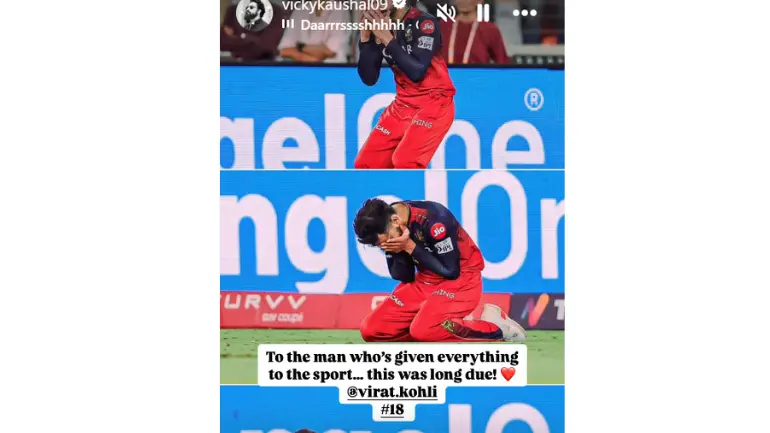The image size is (770, 433).
Task: Pause the story playback
Action: click(483, 13)
